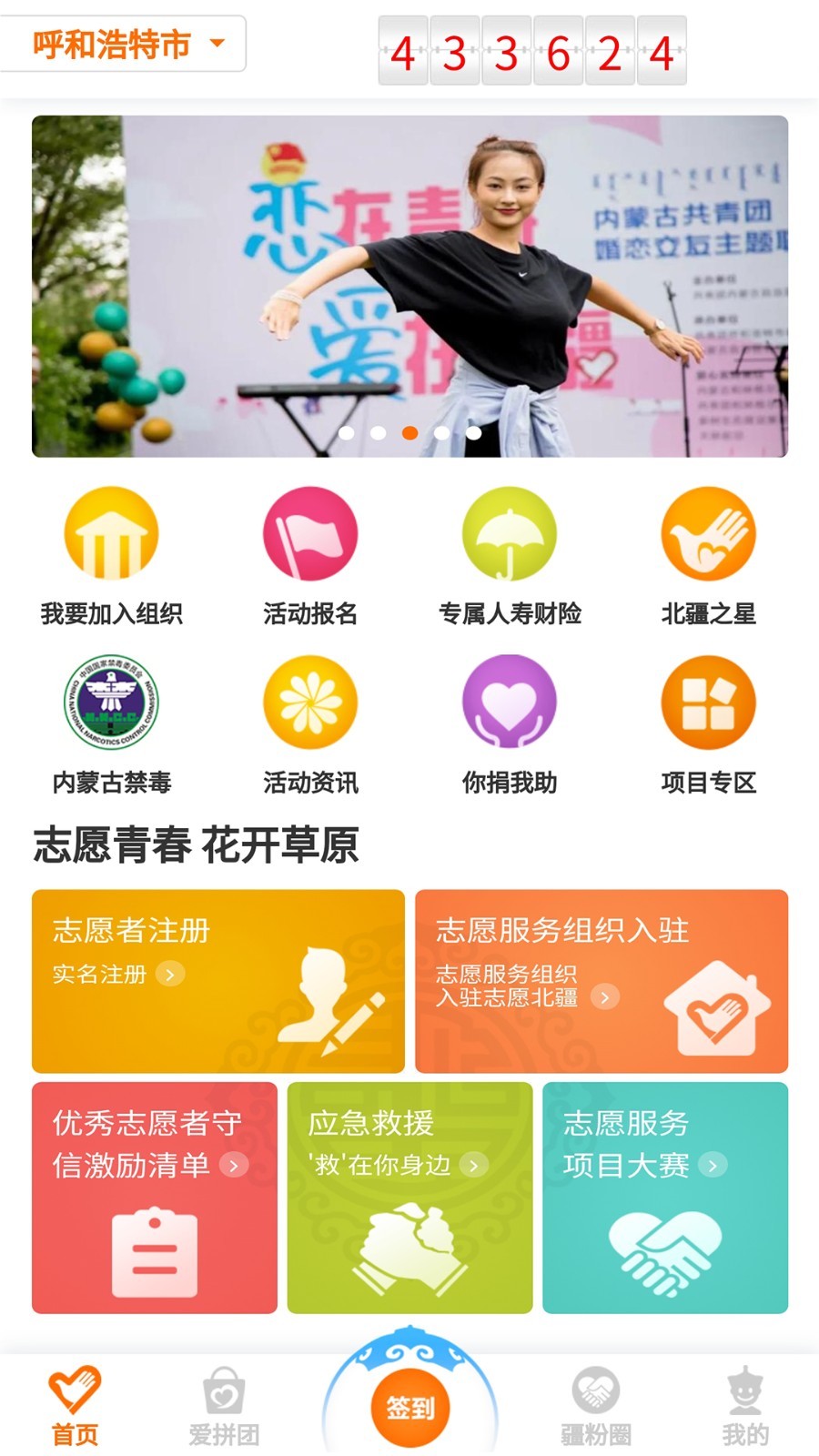Open the dance event banner
The height and width of the screenshot is (1456, 819).
(x=409, y=286)
